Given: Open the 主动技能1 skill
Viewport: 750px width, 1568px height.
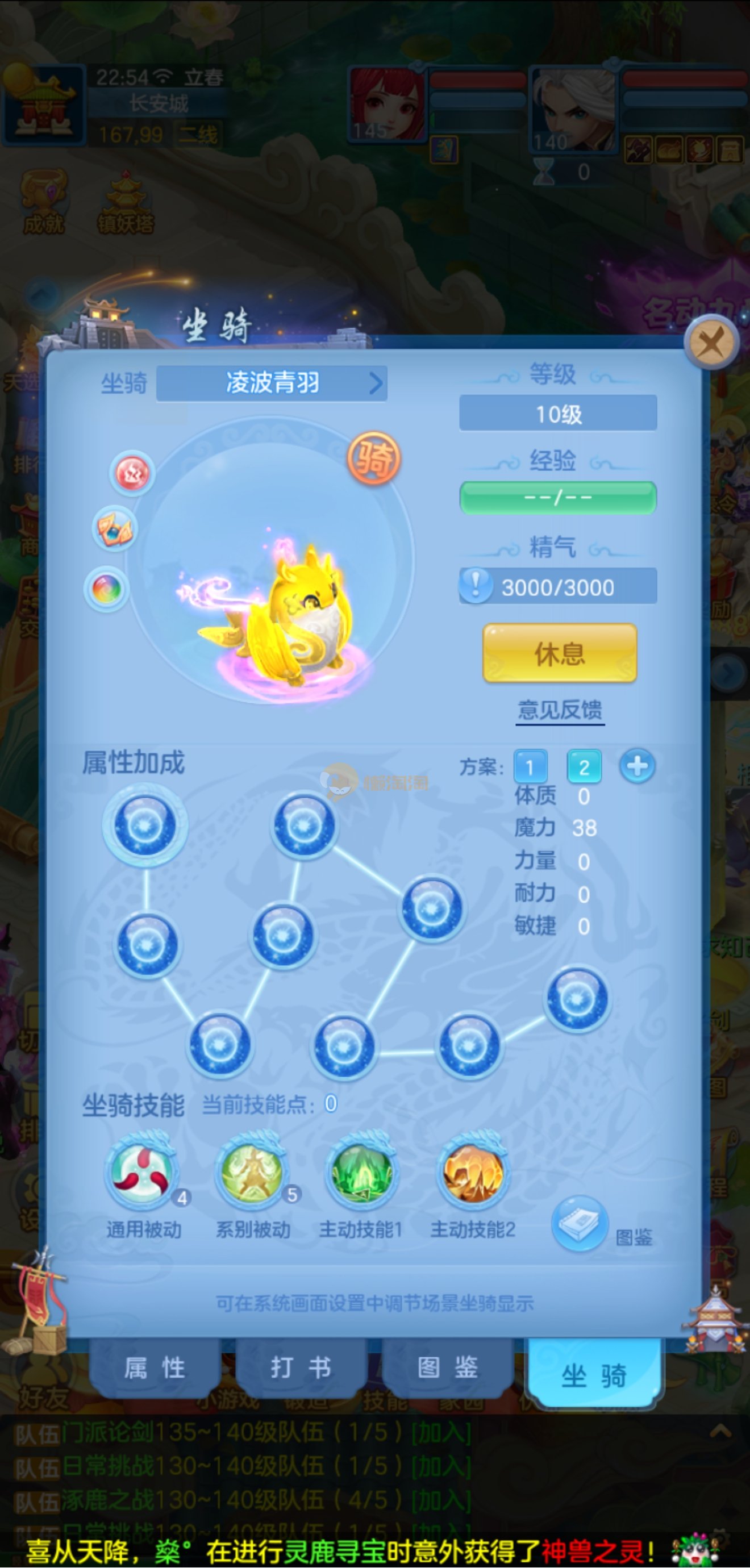Looking at the screenshot, I should point(361,1173).
